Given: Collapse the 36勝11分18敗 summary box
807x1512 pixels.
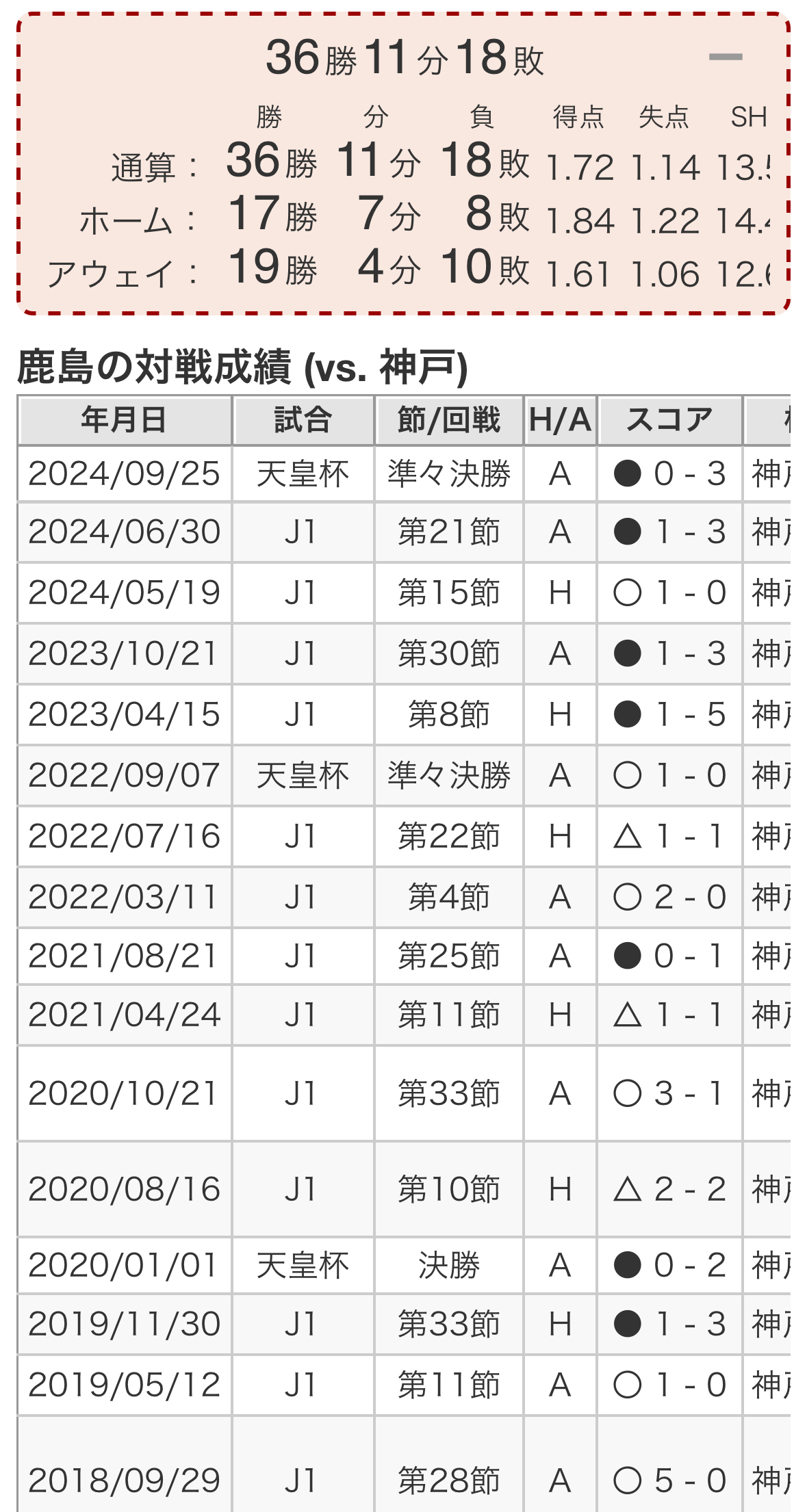Looking at the screenshot, I should (726, 57).
